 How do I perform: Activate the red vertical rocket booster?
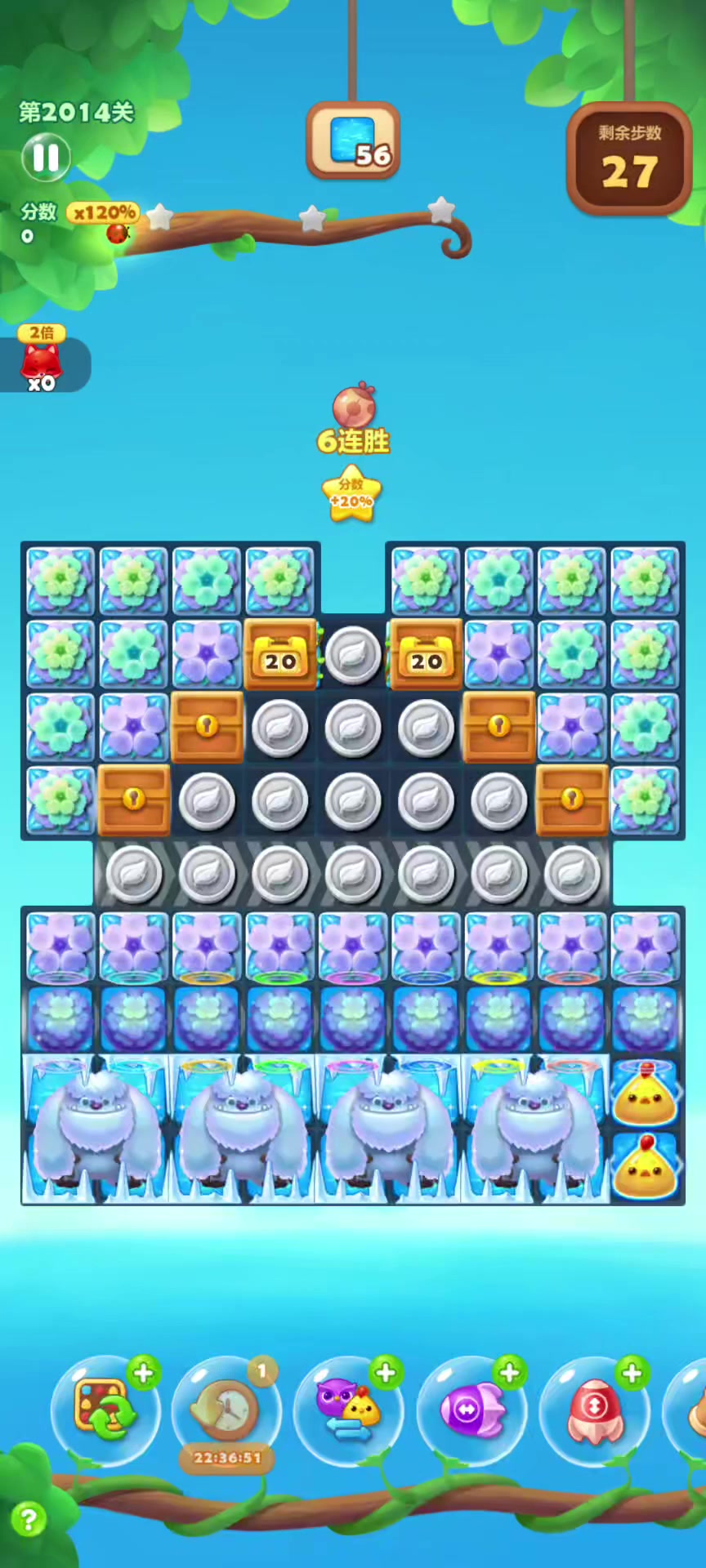[594, 1410]
